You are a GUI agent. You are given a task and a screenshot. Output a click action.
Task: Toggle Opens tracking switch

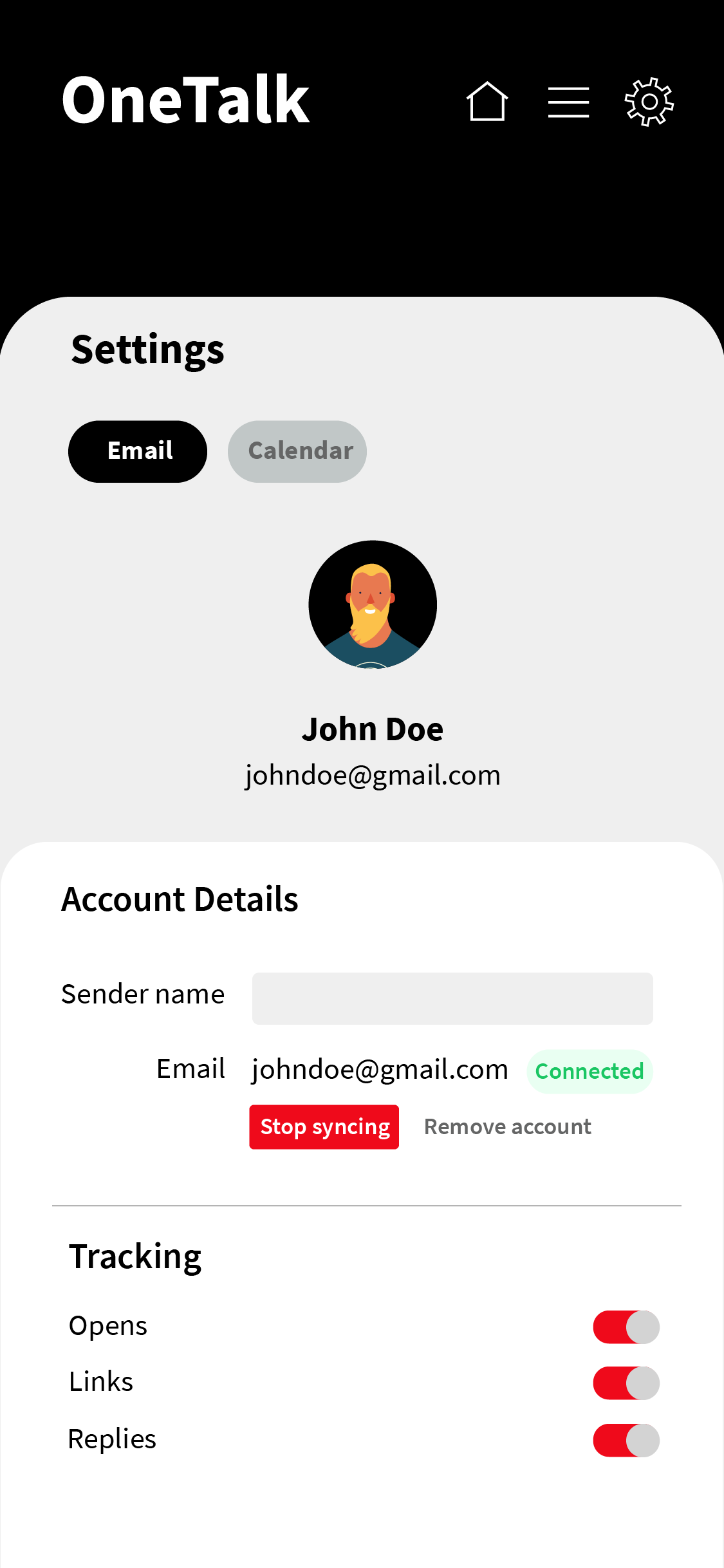pyautogui.click(x=626, y=1327)
